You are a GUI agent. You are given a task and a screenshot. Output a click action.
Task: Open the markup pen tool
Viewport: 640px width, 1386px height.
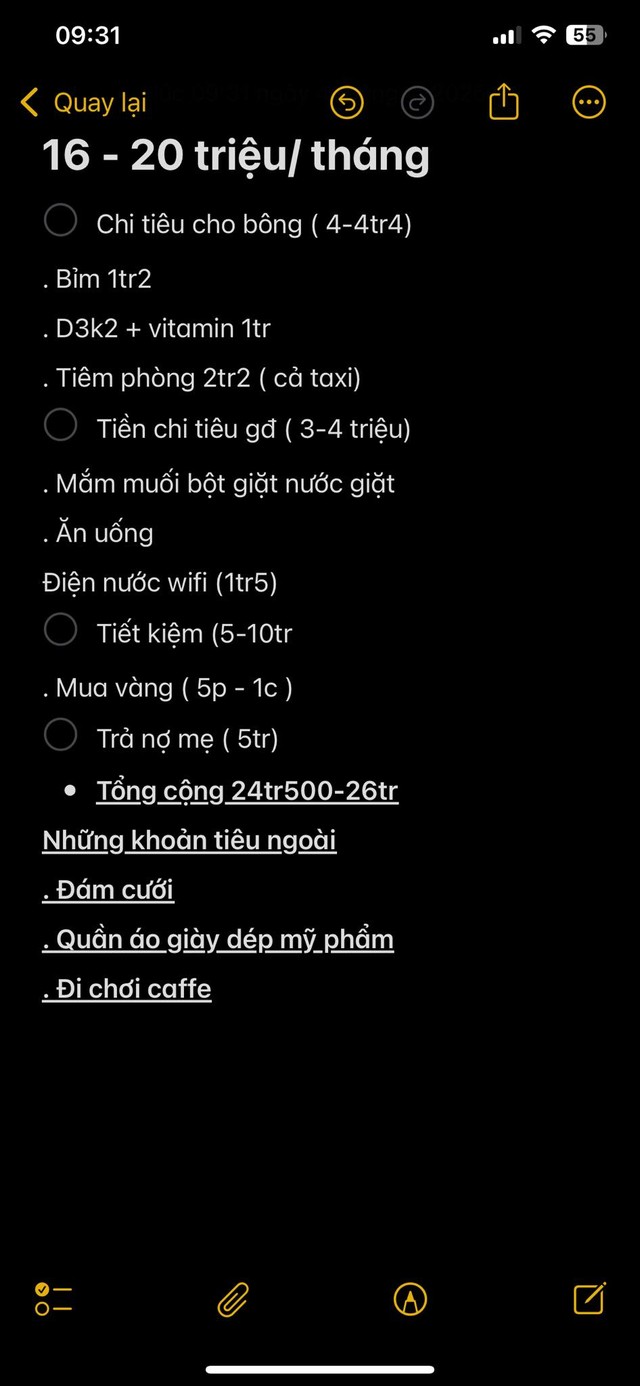[410, 1299]
